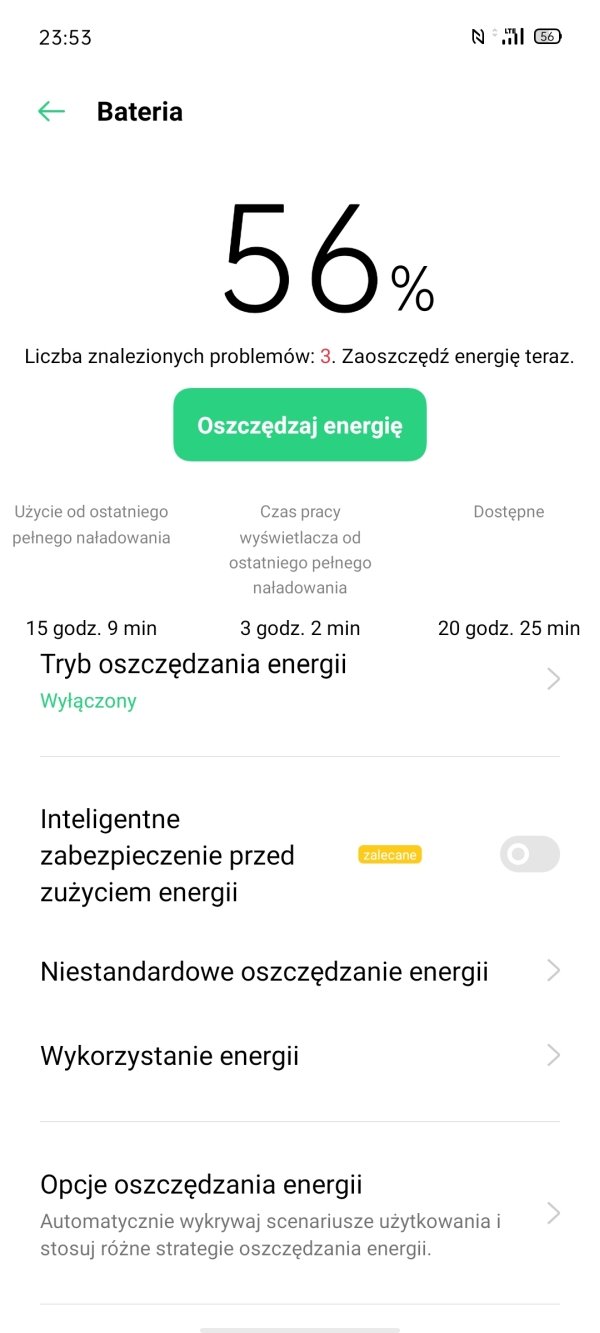
Task: Go back using the green arrow
Action: (x=51, y=112)
